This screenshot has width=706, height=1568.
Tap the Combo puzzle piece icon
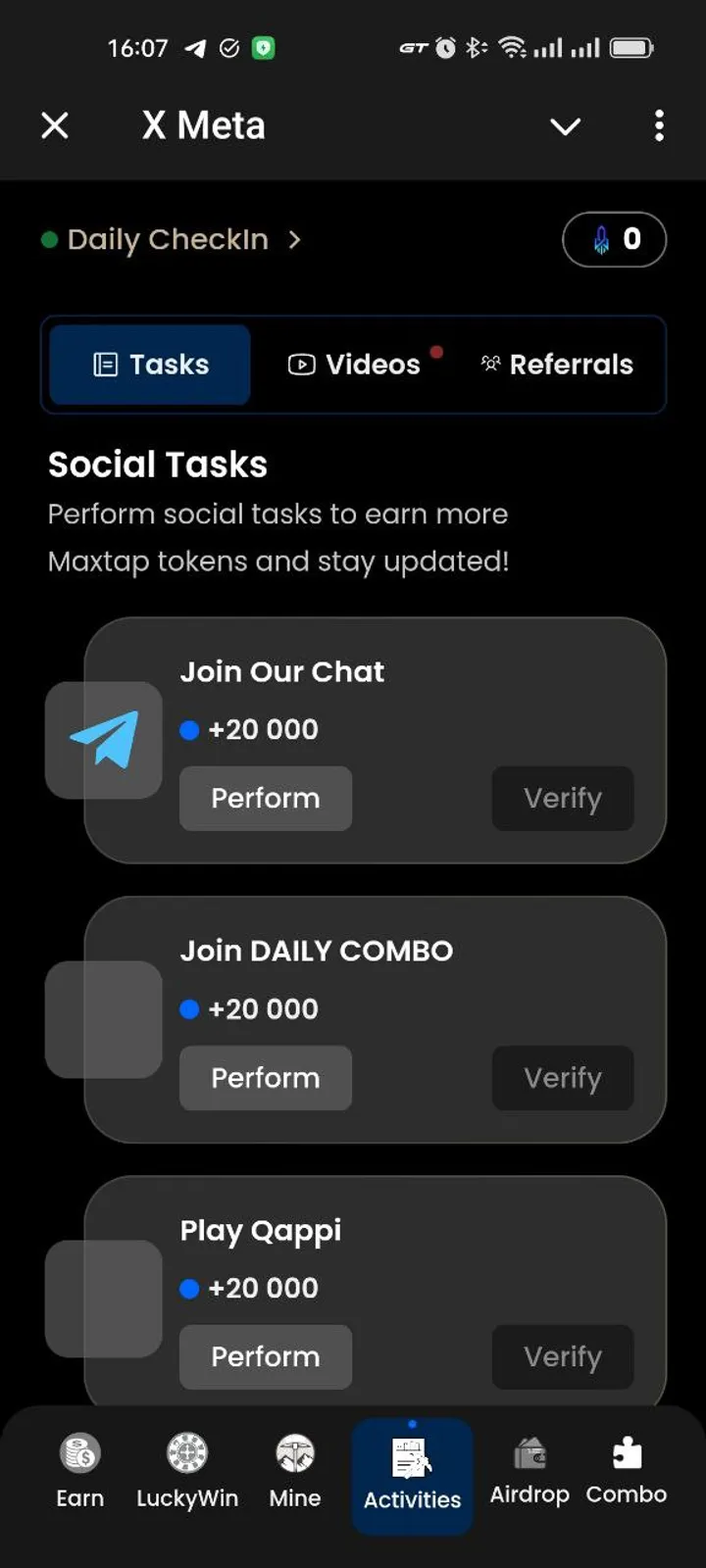625,1448
